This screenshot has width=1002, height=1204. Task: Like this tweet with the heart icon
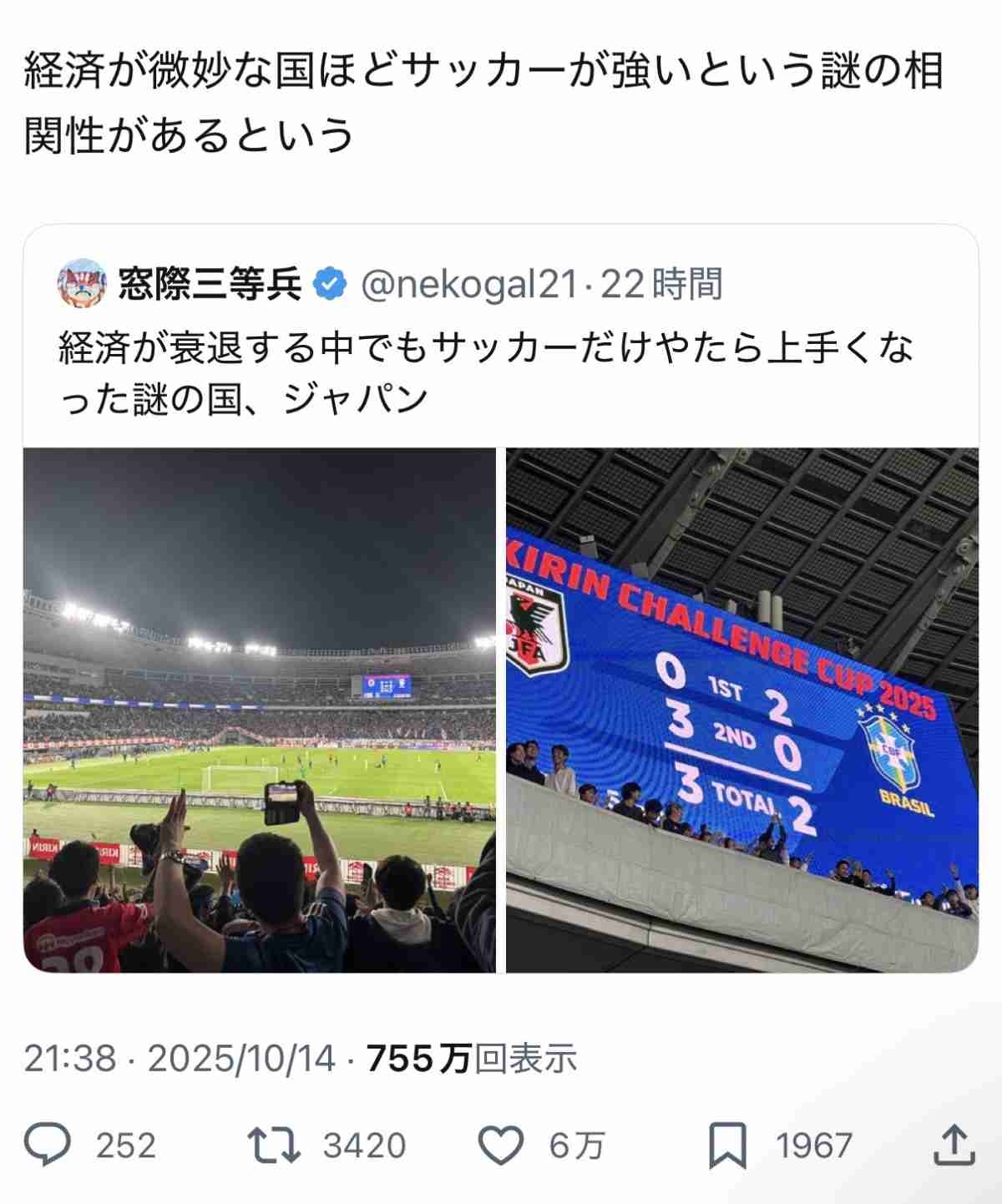501,1145
